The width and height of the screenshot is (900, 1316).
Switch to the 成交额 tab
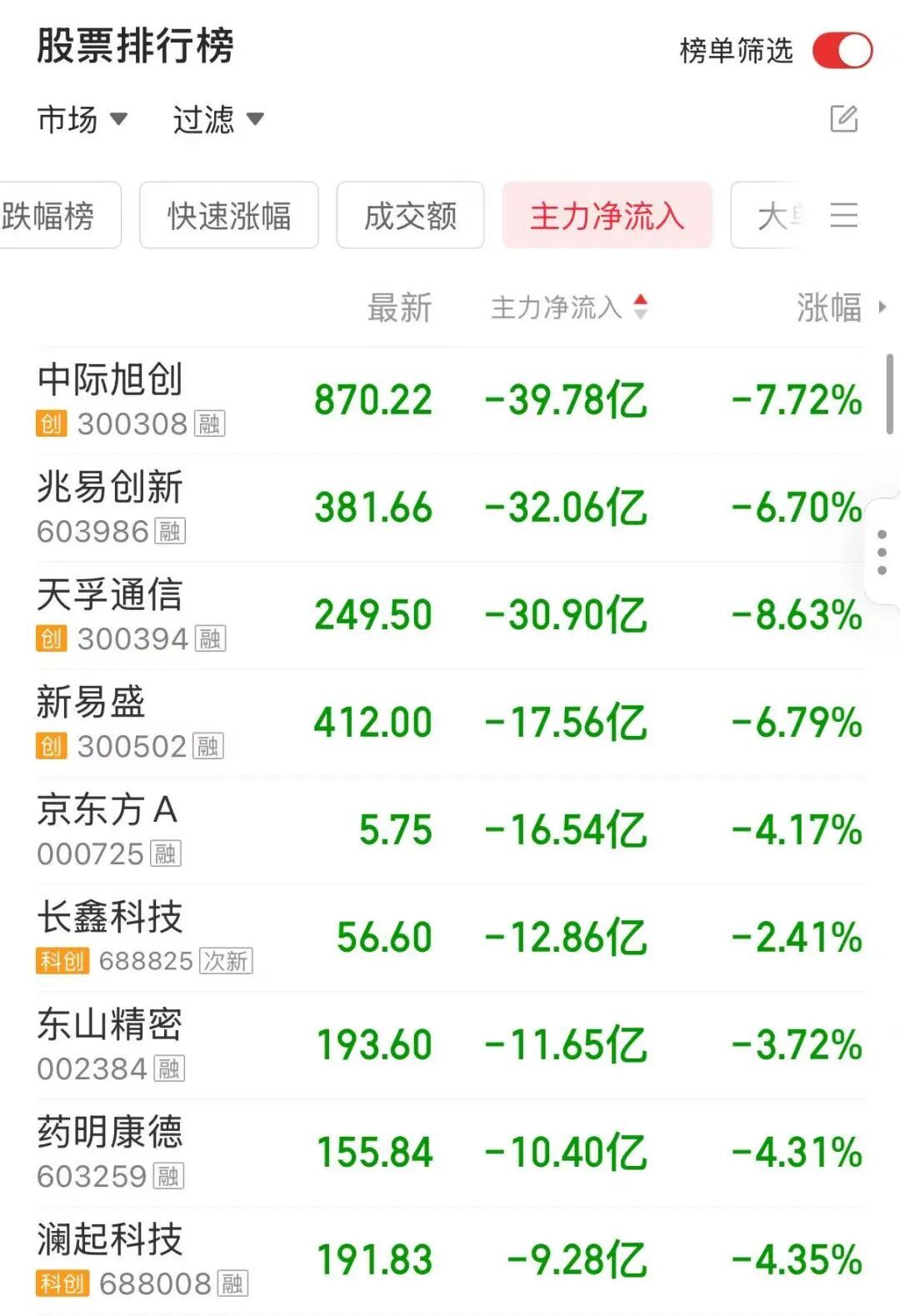(410, 216)
